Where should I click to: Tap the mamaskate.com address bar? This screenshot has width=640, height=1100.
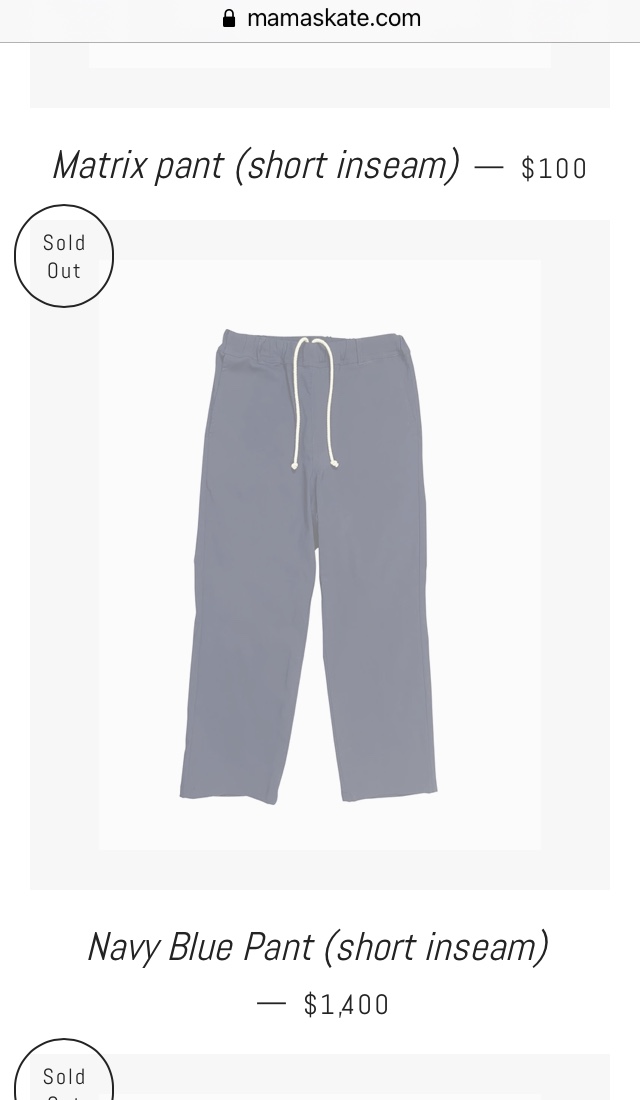pyautogui.click(x=322, y=18)
